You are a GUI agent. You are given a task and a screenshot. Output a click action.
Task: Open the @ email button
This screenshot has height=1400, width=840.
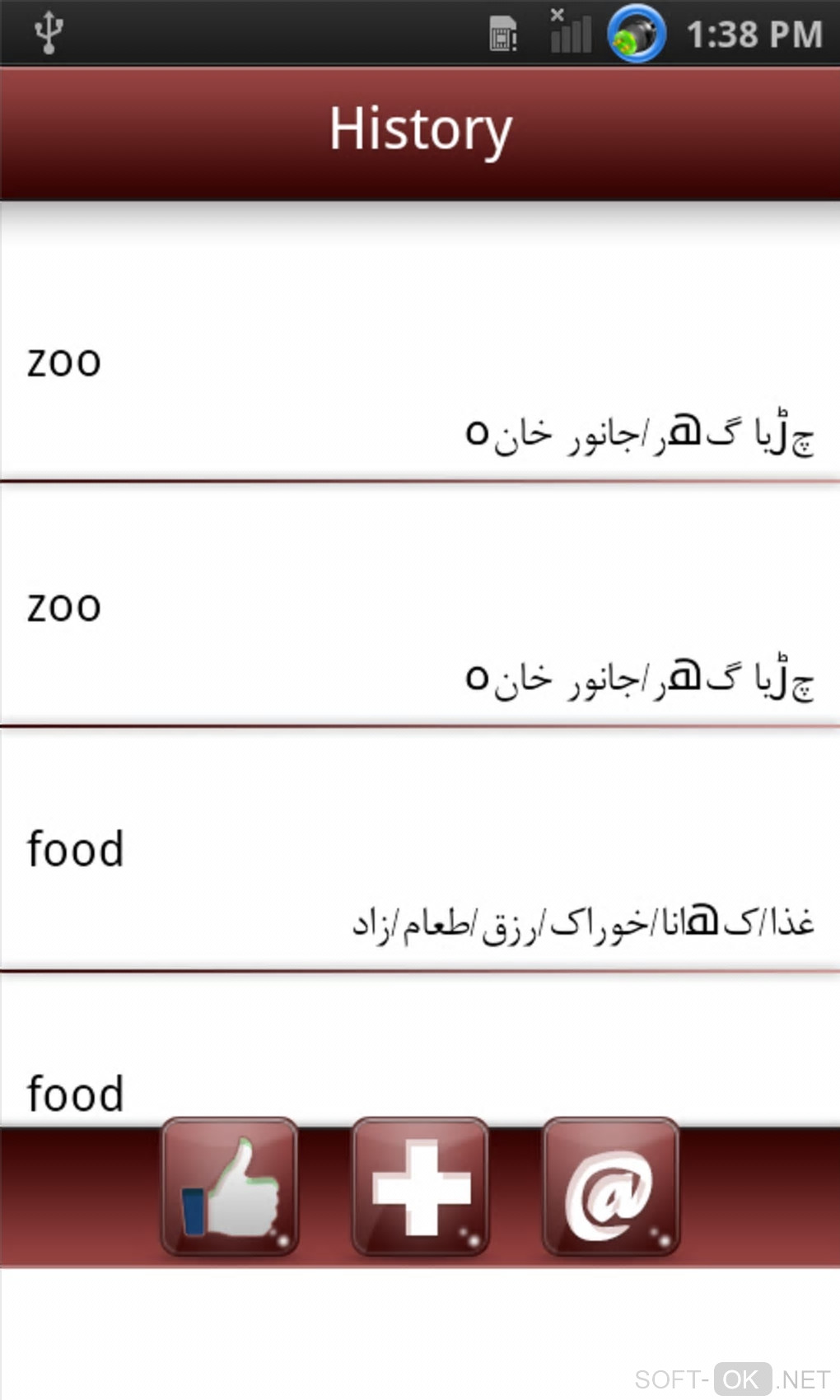(610, 1187)
